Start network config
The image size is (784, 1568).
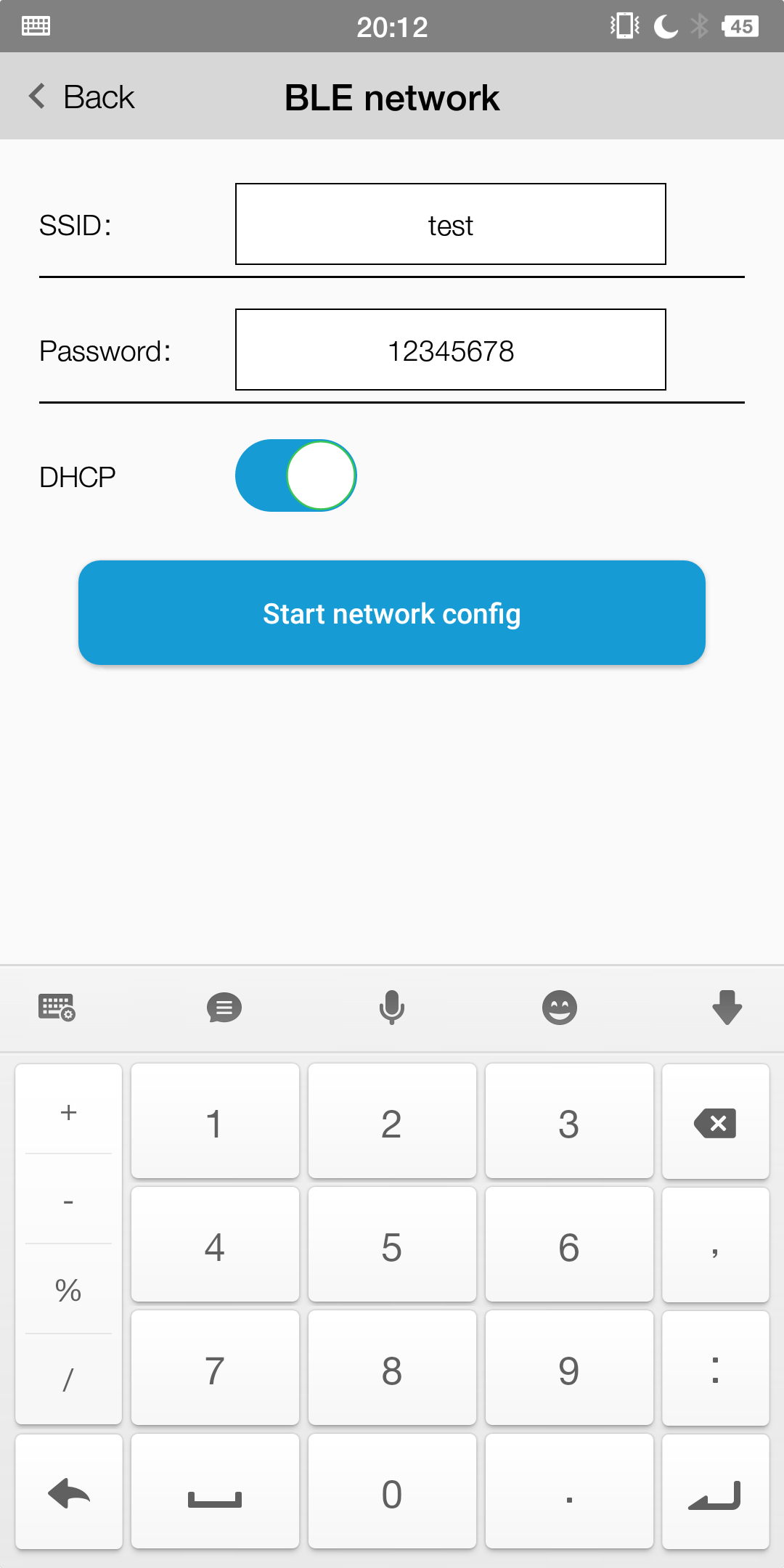[392, 613]
